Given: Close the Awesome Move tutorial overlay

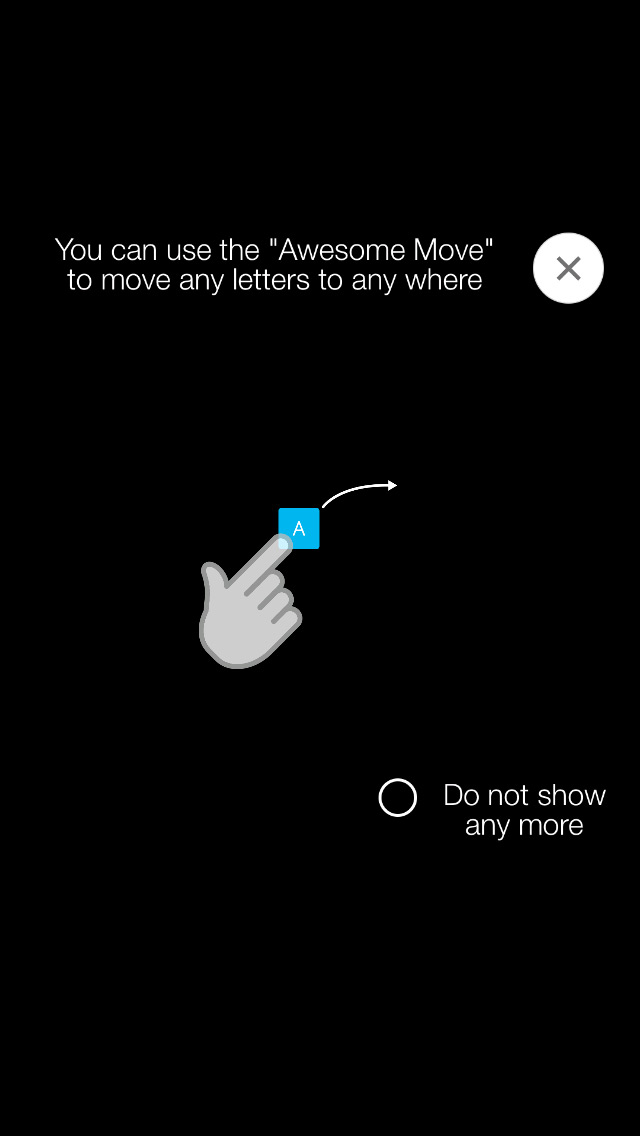Looking at the screenshot, I should click(568, 268).
